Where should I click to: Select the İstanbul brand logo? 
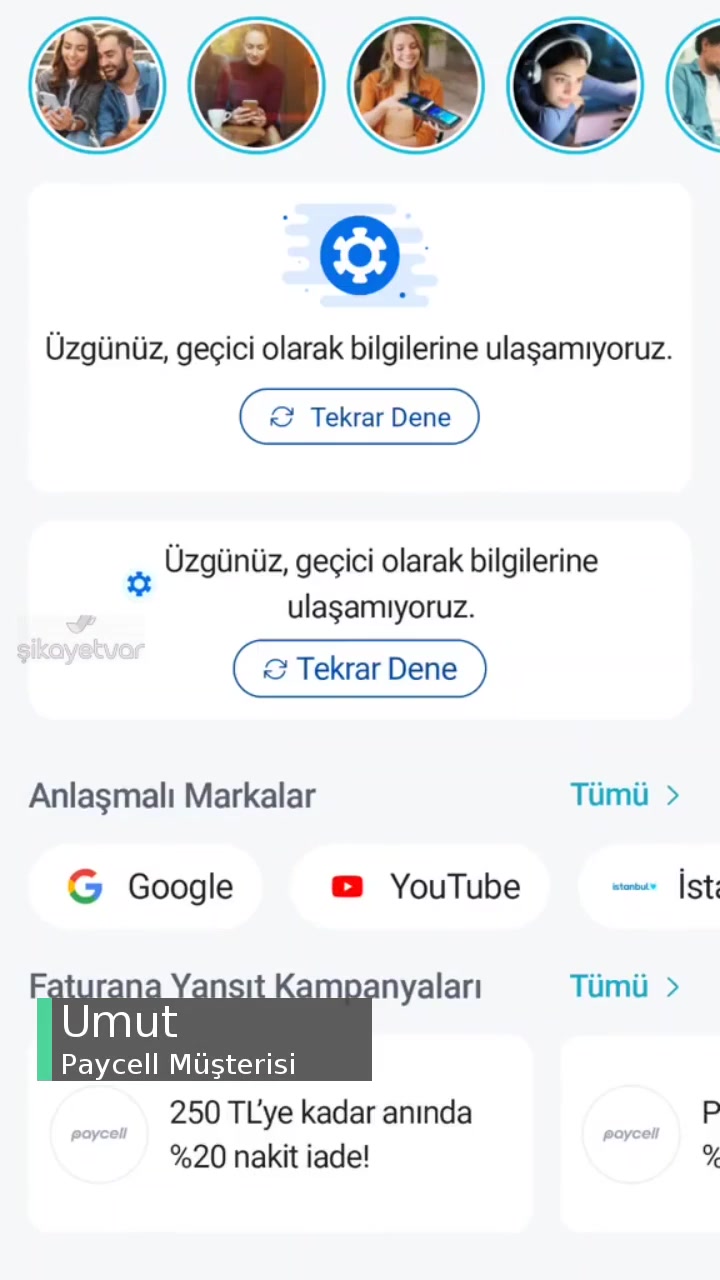(634, 886)
